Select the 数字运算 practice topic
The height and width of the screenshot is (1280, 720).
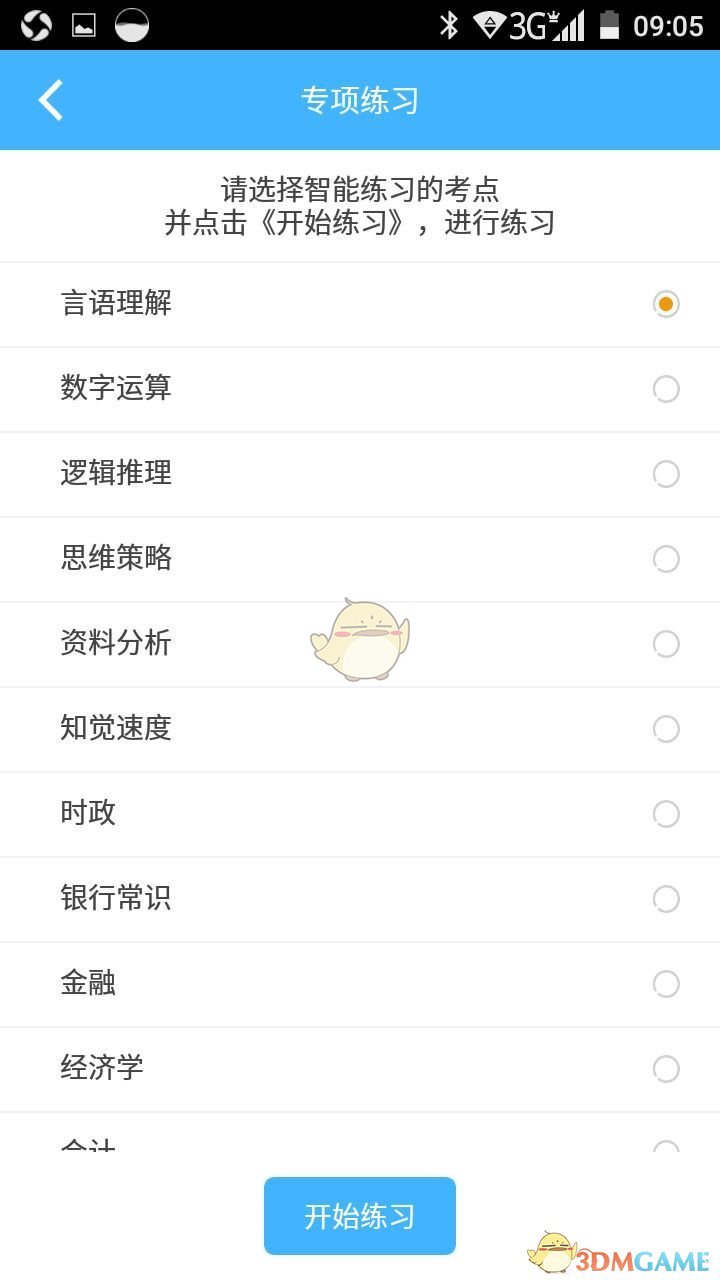pos(665,389)
